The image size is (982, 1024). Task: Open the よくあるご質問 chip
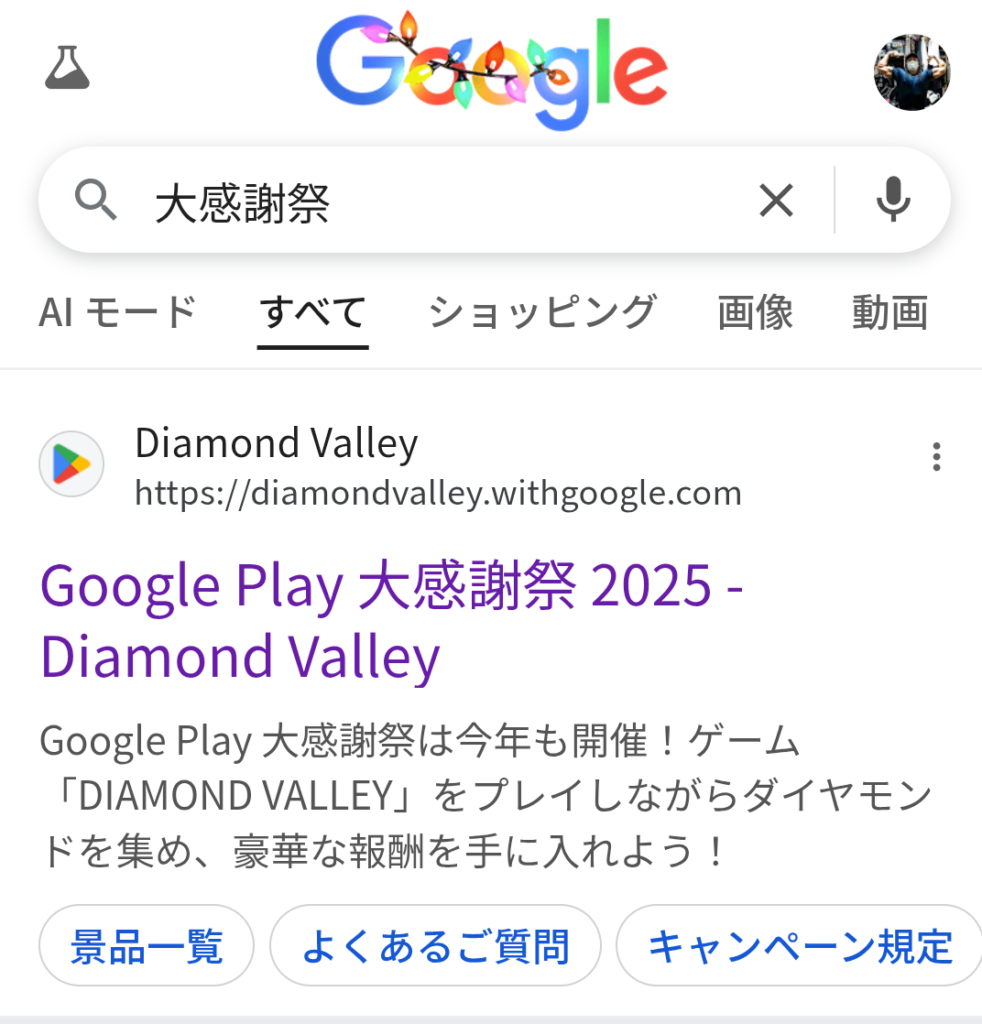[435, 946]
